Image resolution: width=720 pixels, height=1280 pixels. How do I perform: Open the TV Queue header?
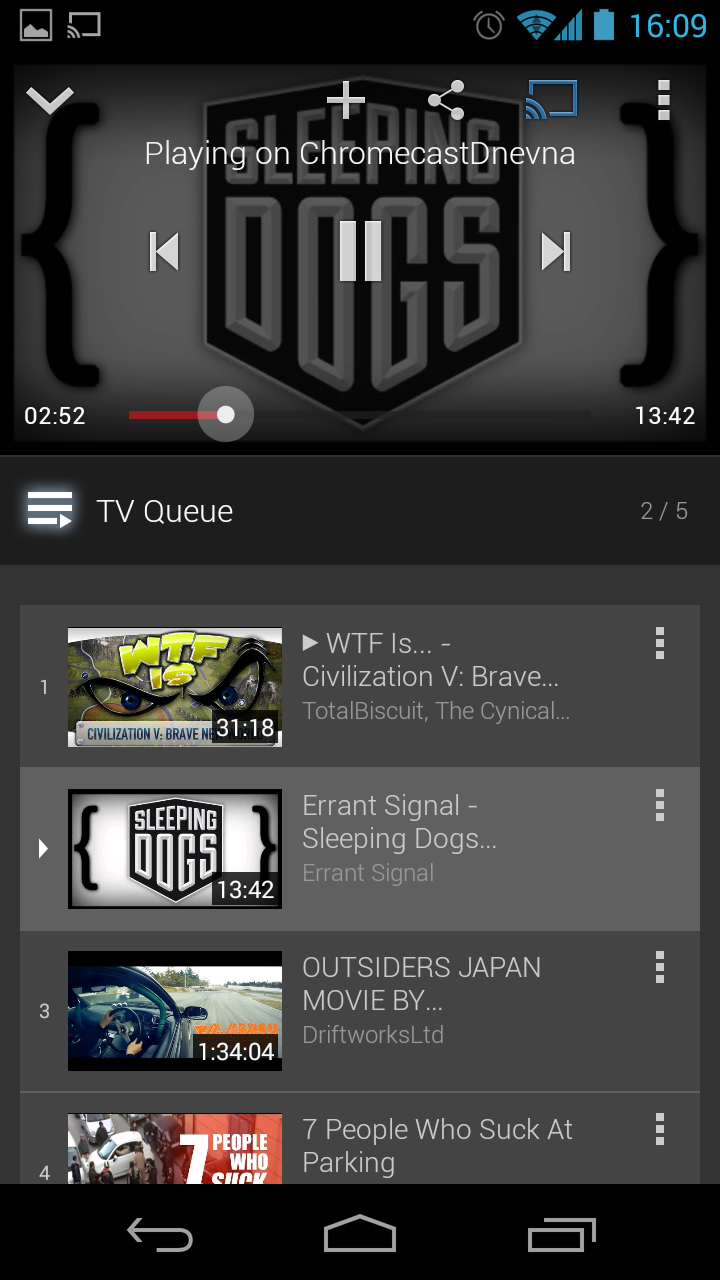coord(360,511)
